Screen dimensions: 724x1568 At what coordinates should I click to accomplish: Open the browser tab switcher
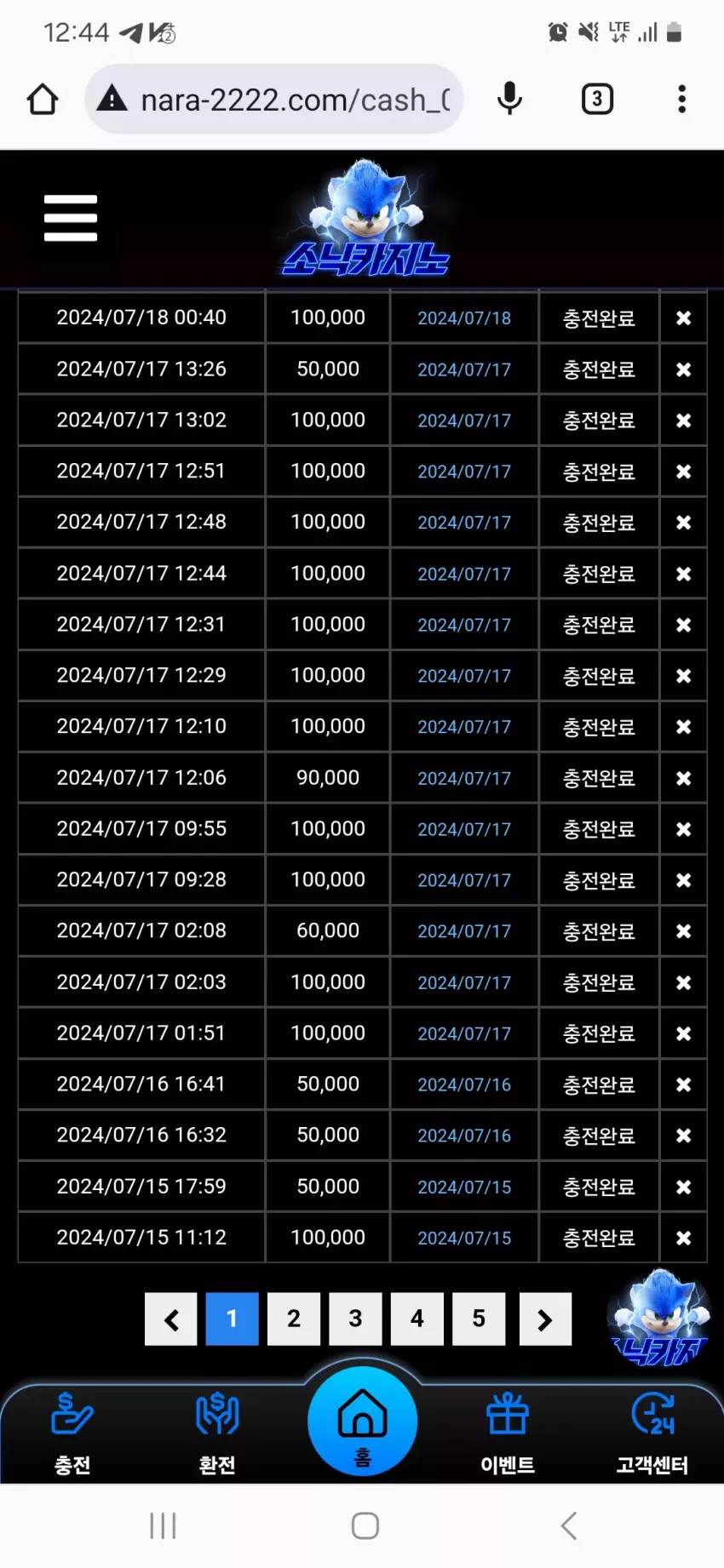[597, 100]
